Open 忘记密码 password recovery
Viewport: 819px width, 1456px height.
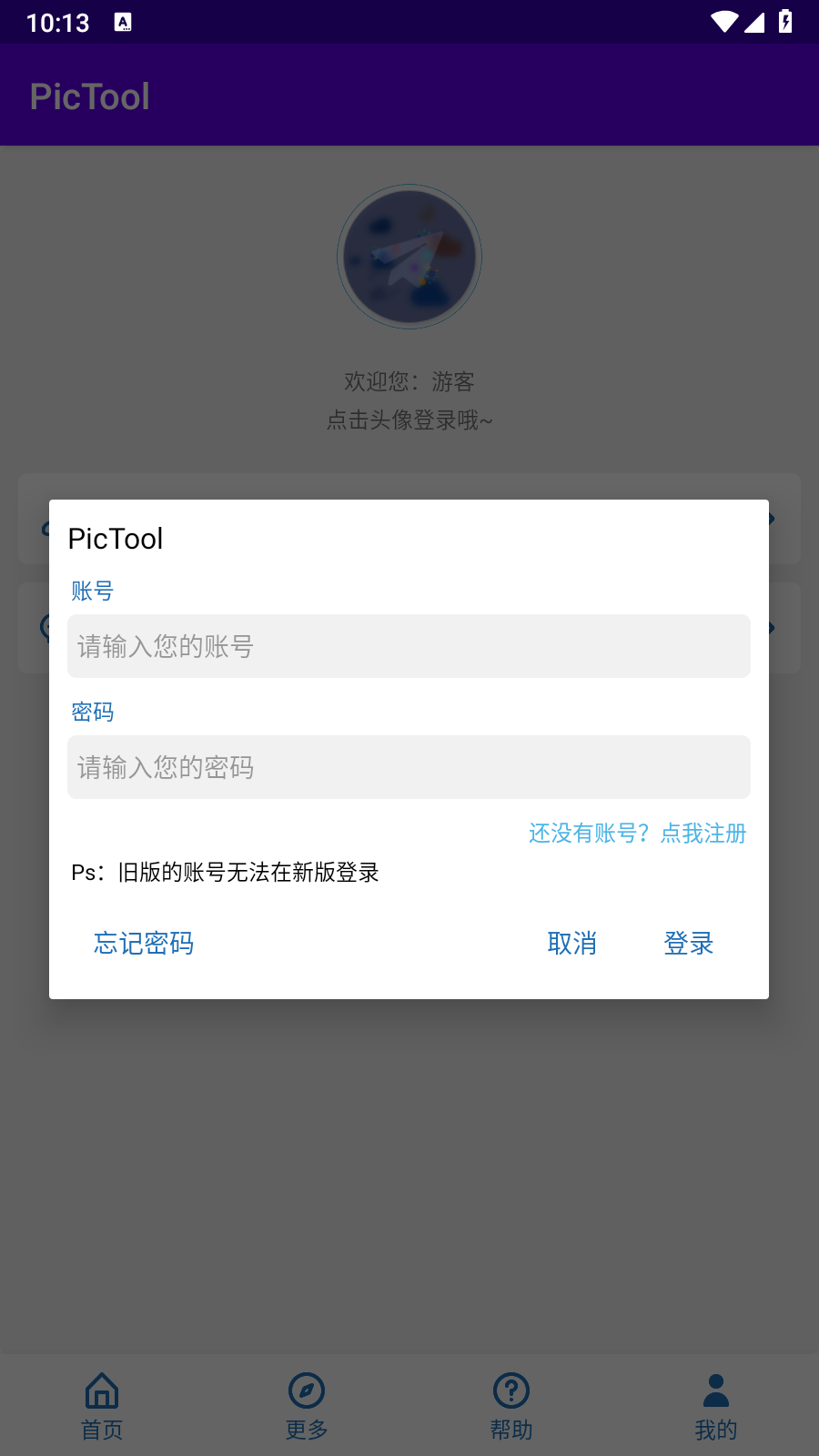[142, 944]
